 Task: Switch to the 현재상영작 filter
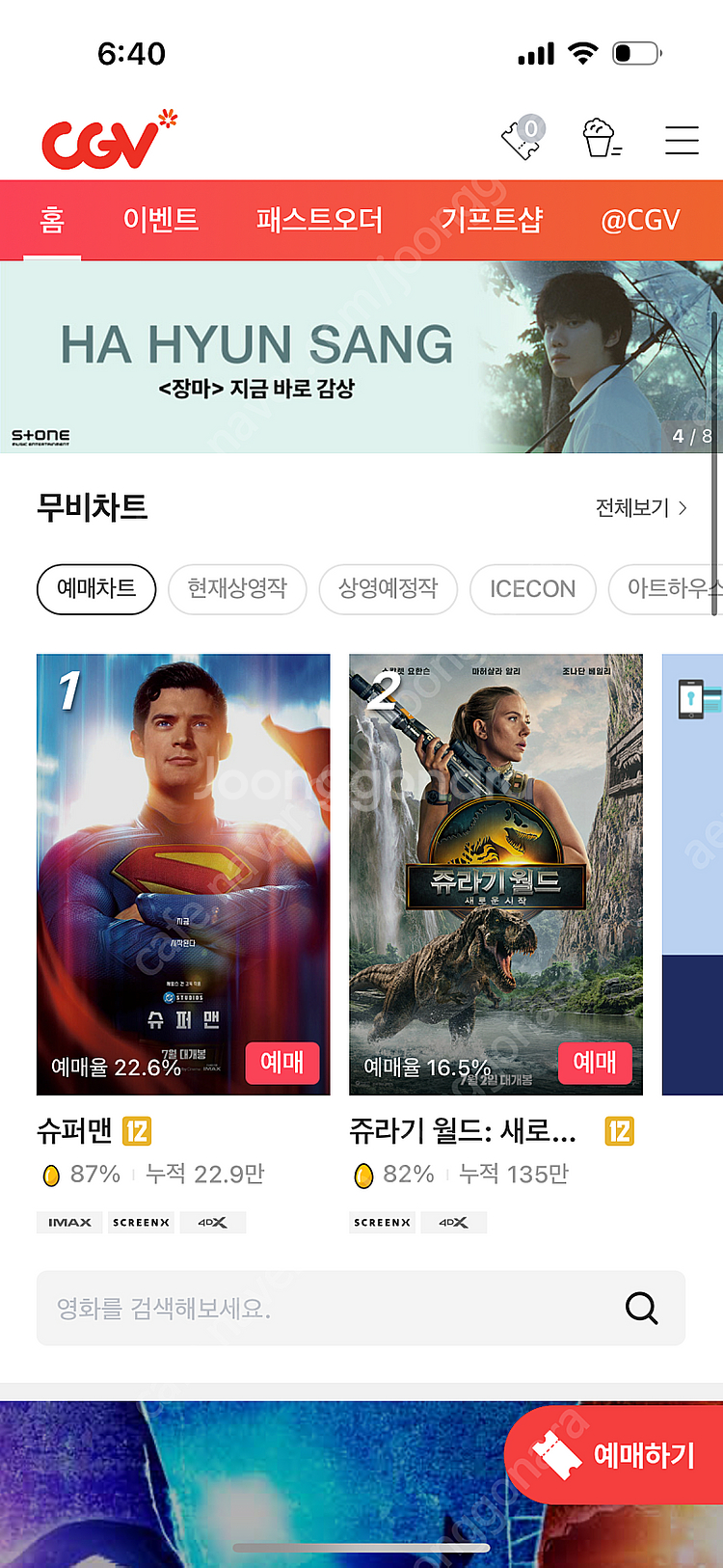coord(237,589)
